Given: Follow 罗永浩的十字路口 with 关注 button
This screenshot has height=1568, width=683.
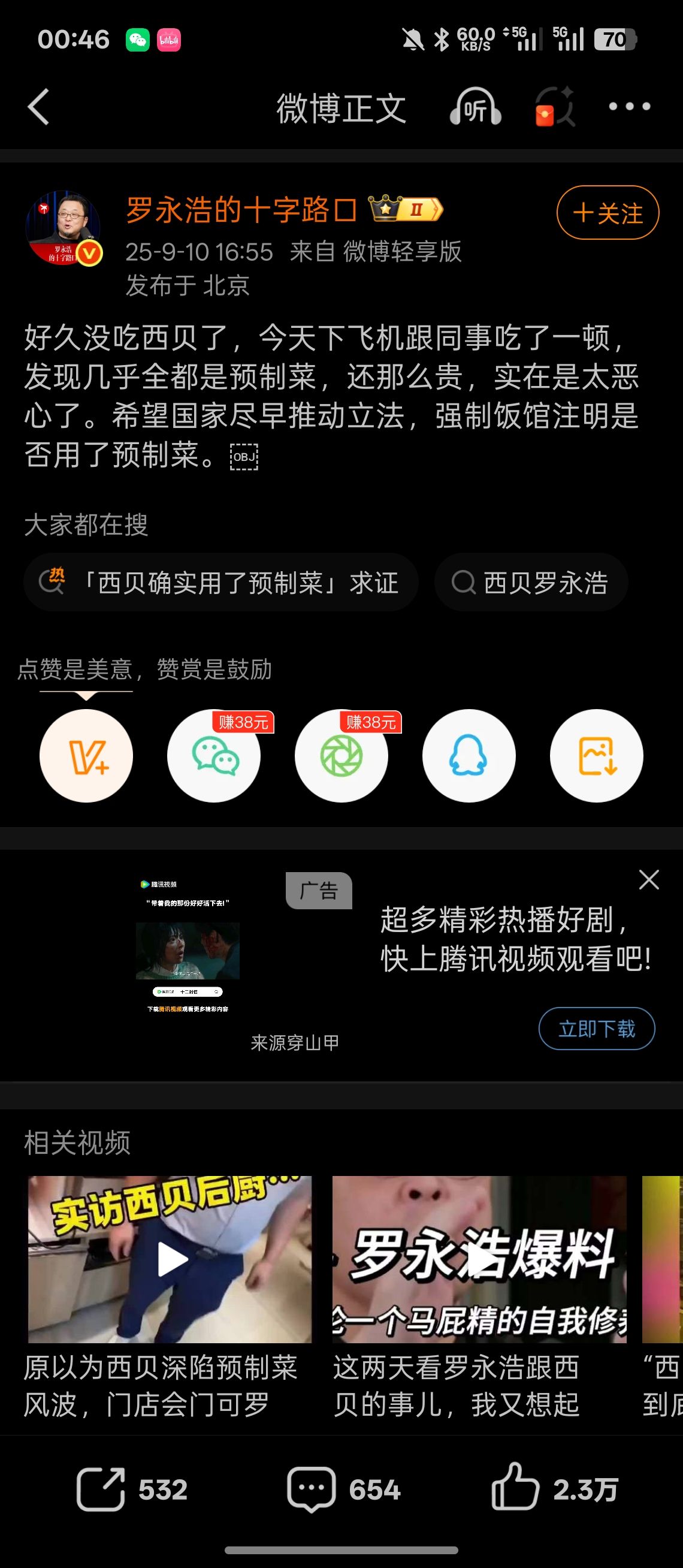Looking at the screenshot, I should click(x=608, y=212).
